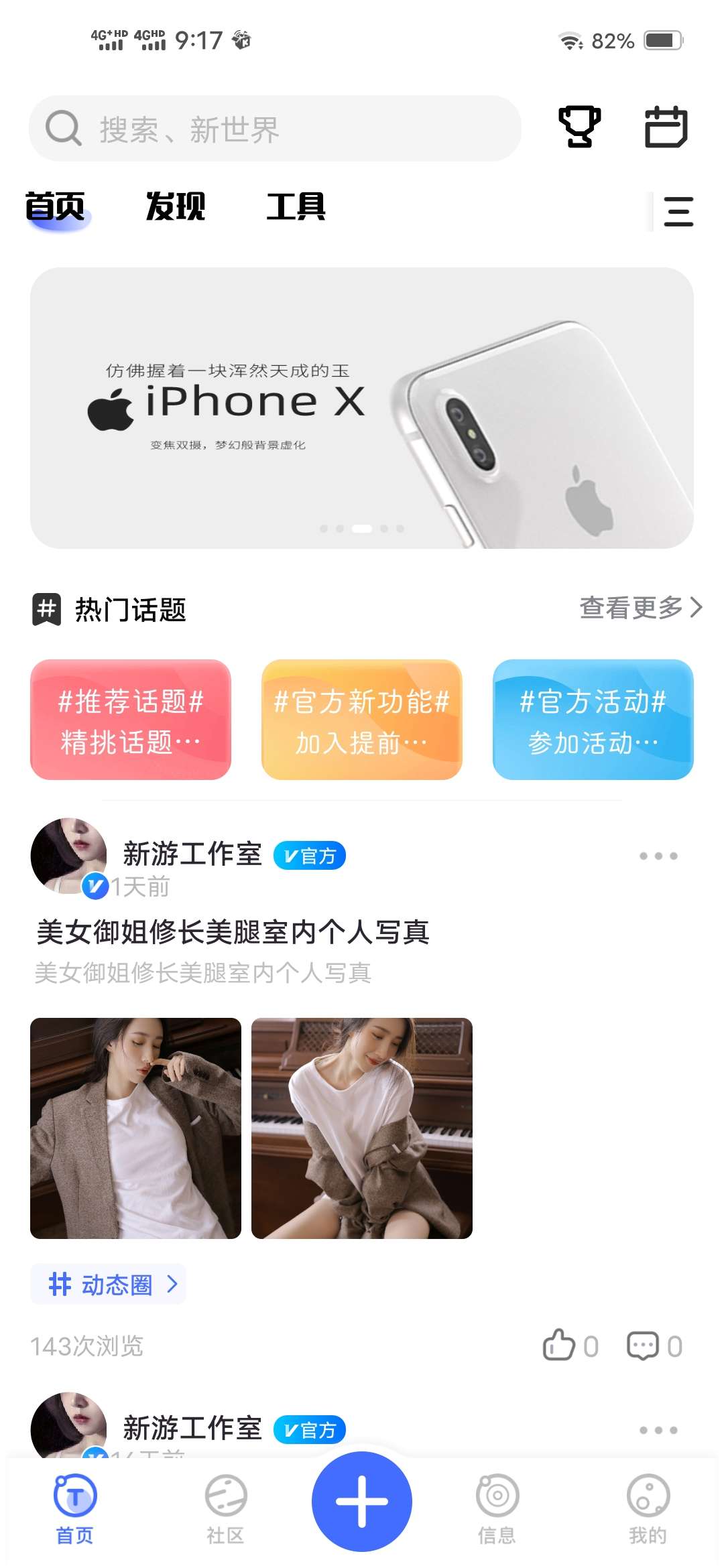Tap the search box 搜索、新世界
Image resolution: width=724 pixels, height=1568 pixels.
pos(275,129)
